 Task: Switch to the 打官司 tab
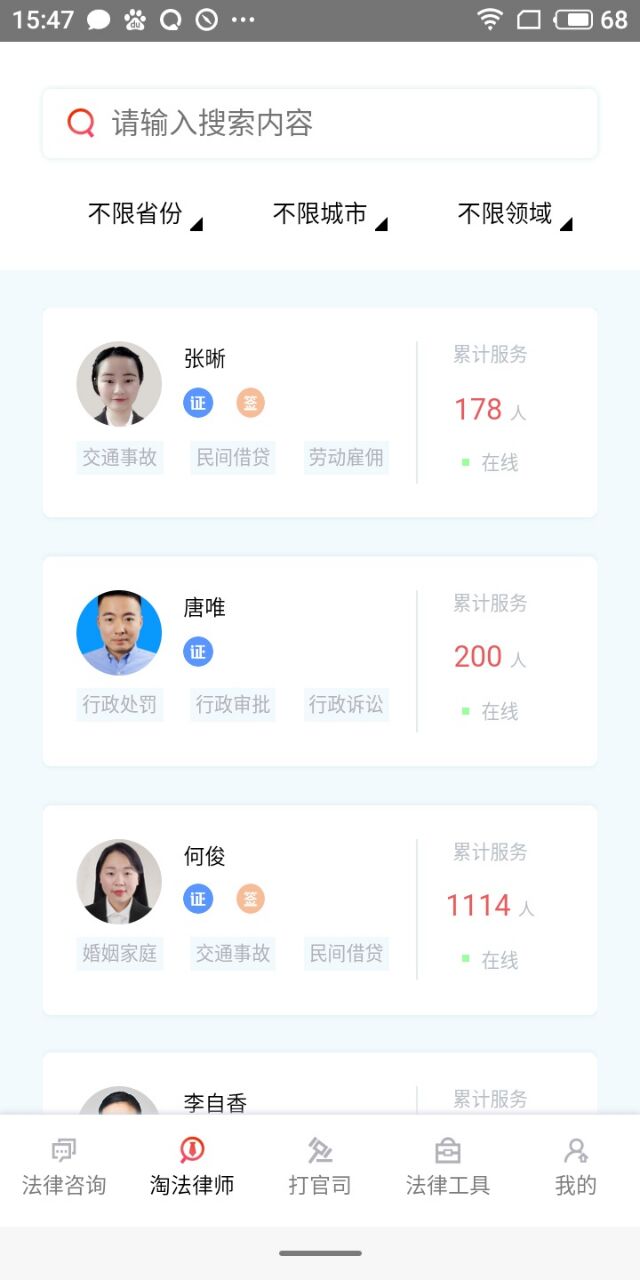click(320, 1167)
